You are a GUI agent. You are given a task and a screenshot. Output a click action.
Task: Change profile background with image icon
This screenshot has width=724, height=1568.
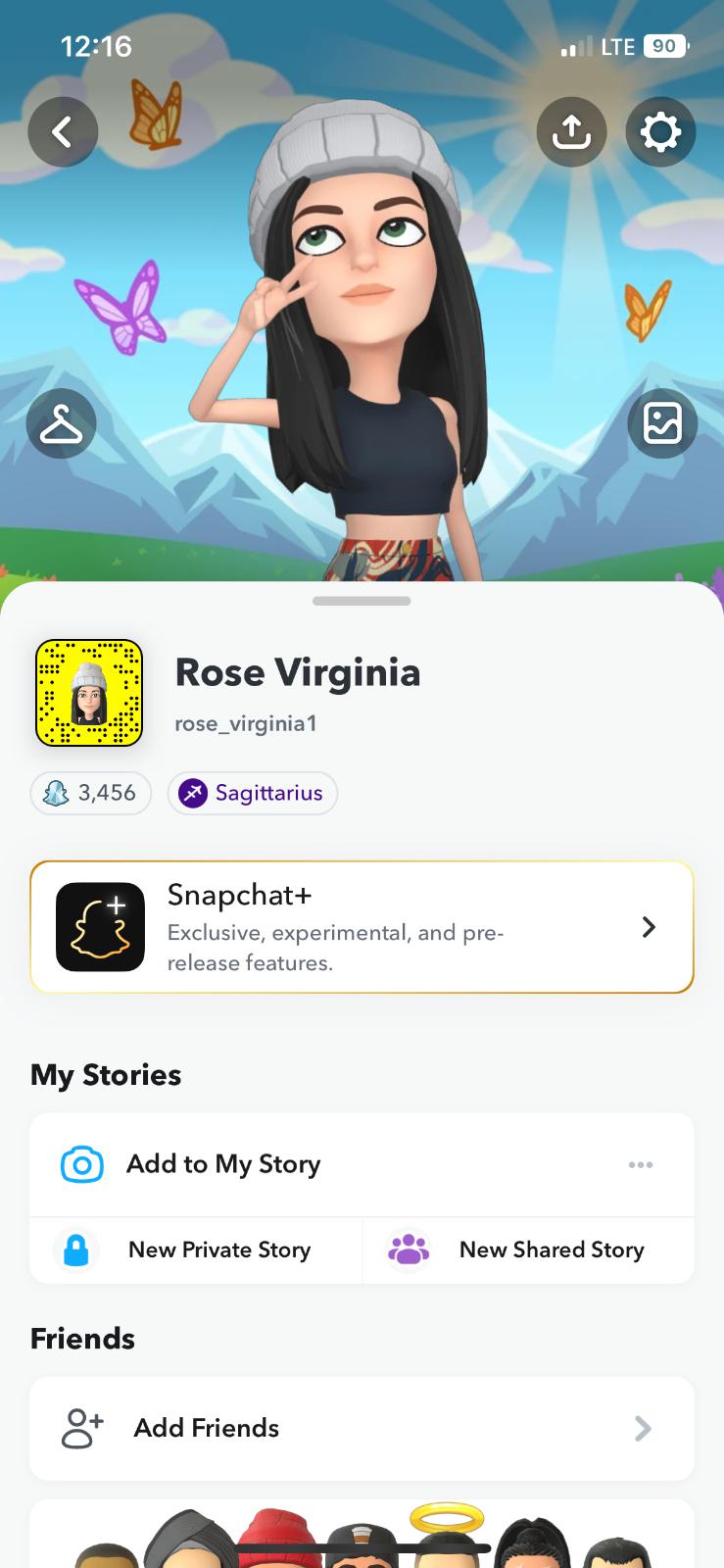(x=662, y=423)
